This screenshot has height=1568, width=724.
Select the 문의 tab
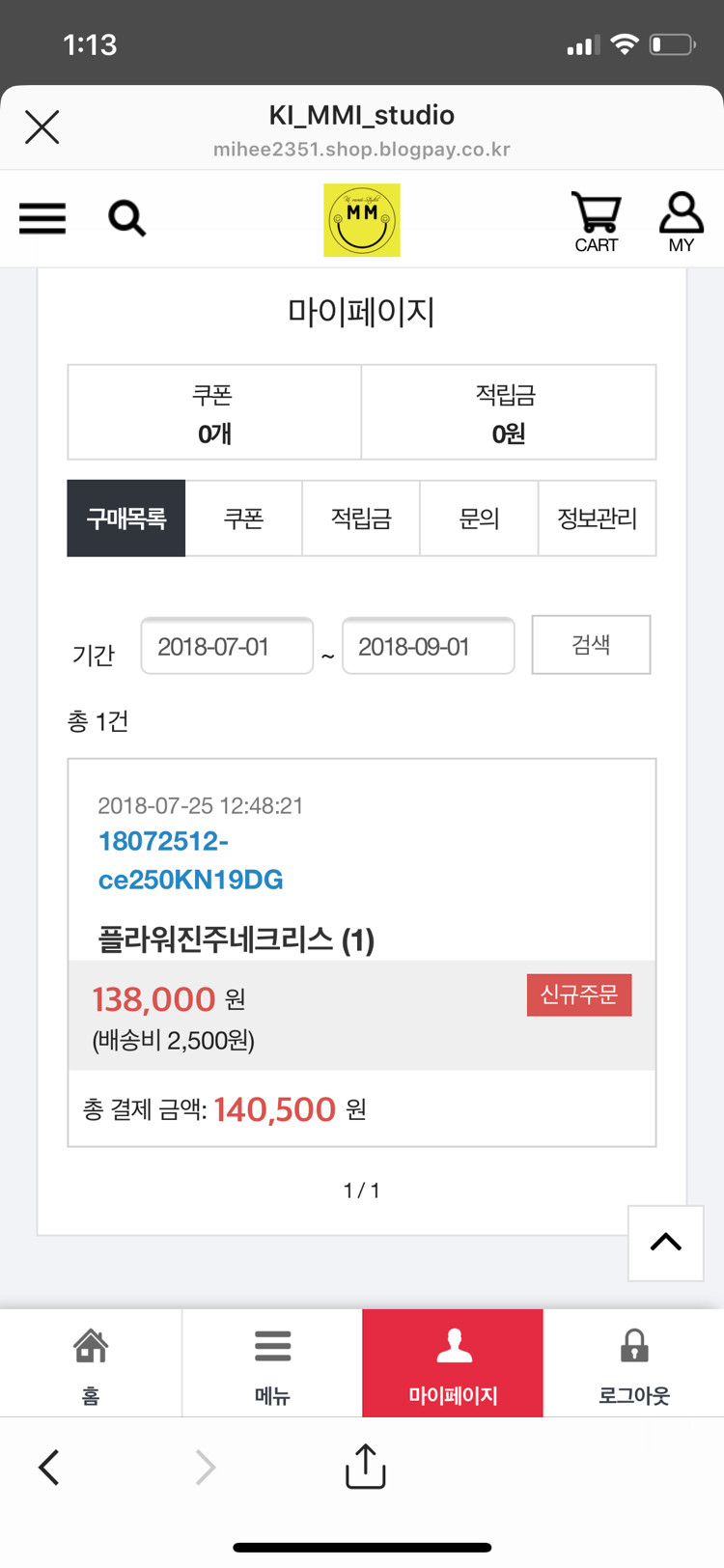pos(479,518)
